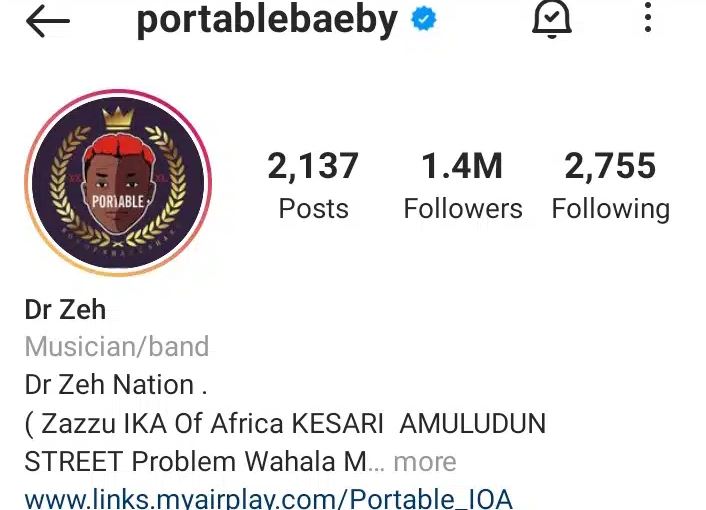Open the three-dot overflow menu
Image resolution: width=706 pixels, height=510 pixels.
[648, 18]
